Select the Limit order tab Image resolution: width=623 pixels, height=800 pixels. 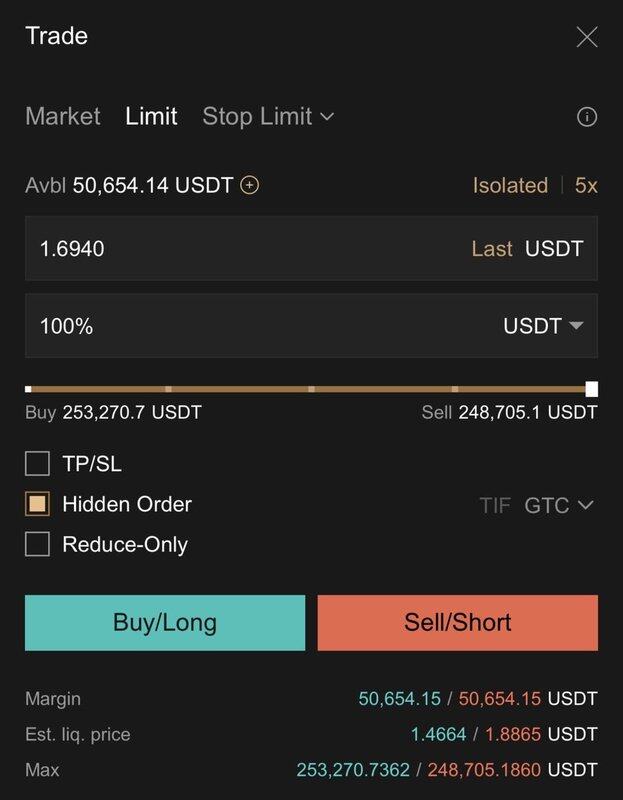pos(151,116)
